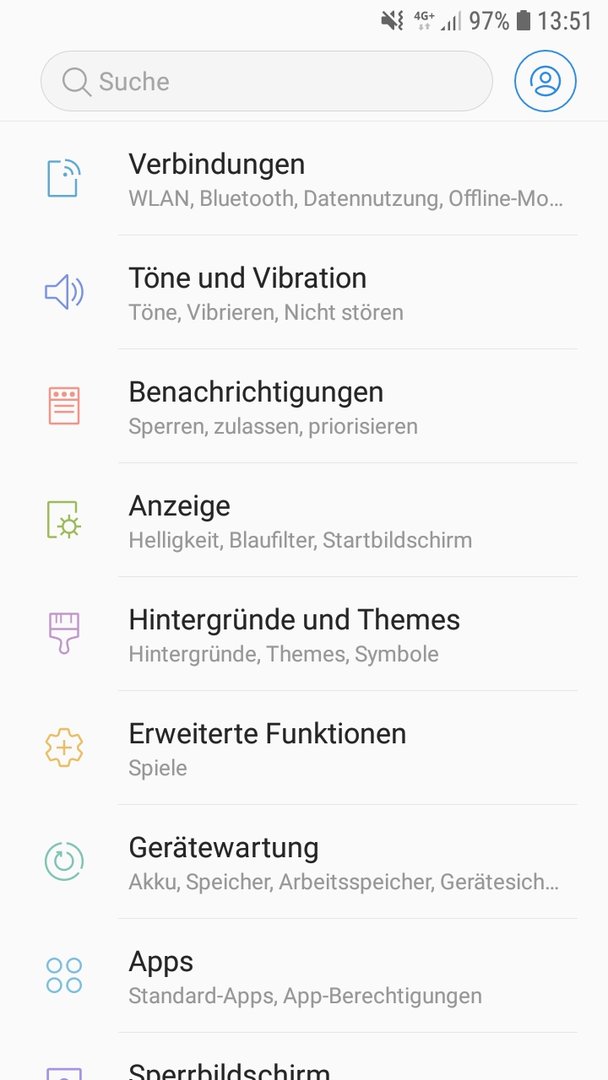The width and height of the screenshot is (608, 1080).
Task: Open Benachrichtigungen settings
Action: tap(304, 406)
